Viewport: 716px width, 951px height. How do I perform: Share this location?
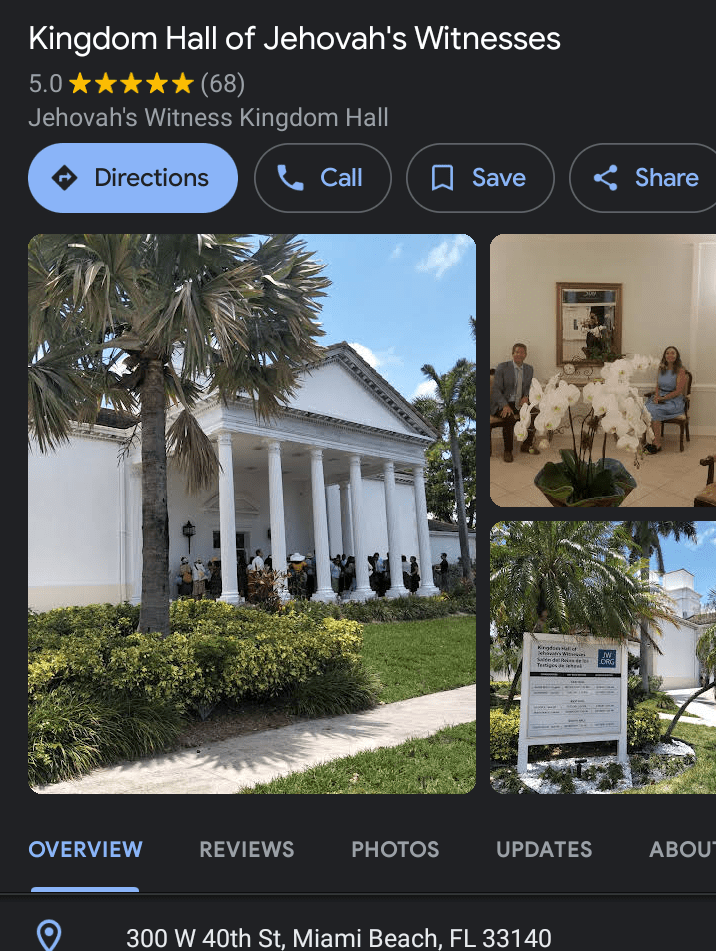coord(645,178)
